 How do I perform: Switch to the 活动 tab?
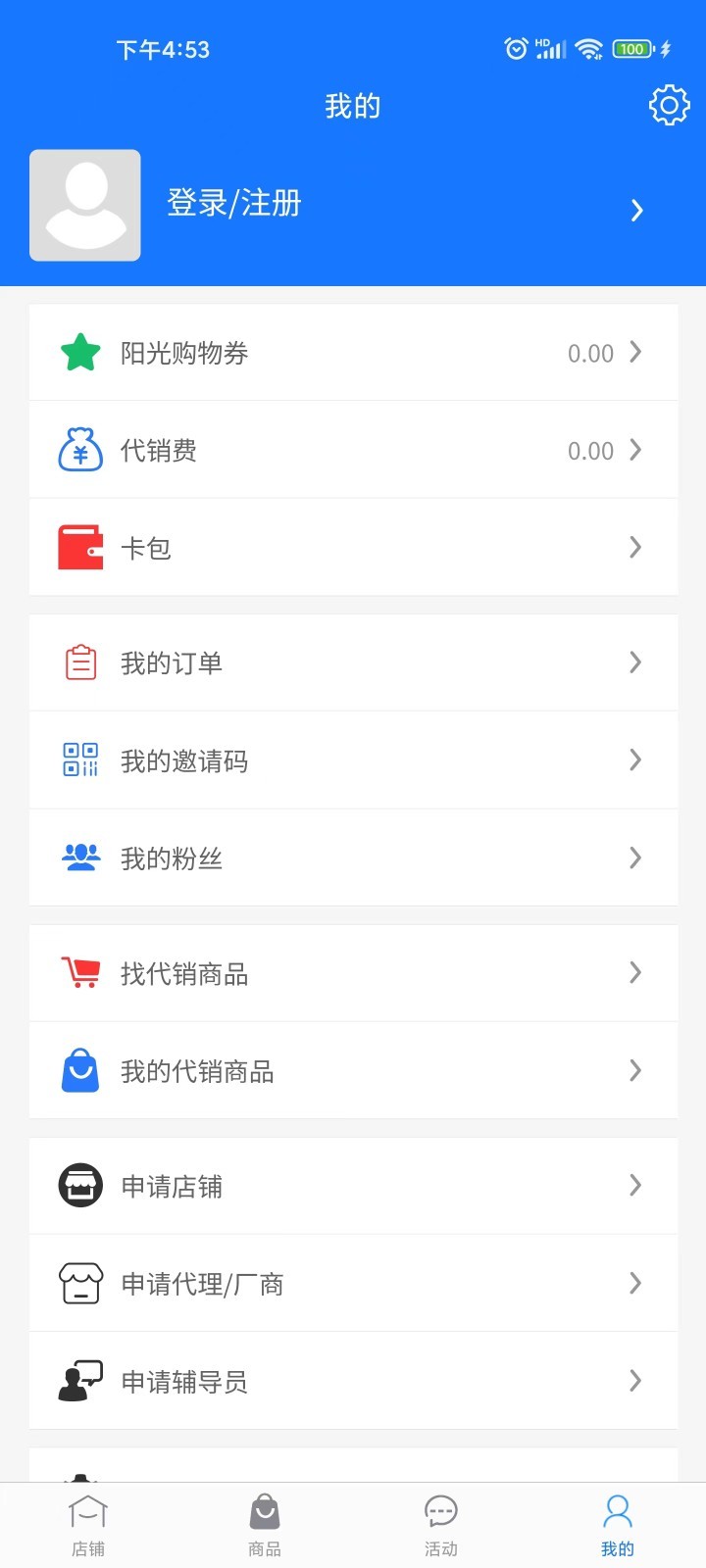click(x=441, y=1525)
